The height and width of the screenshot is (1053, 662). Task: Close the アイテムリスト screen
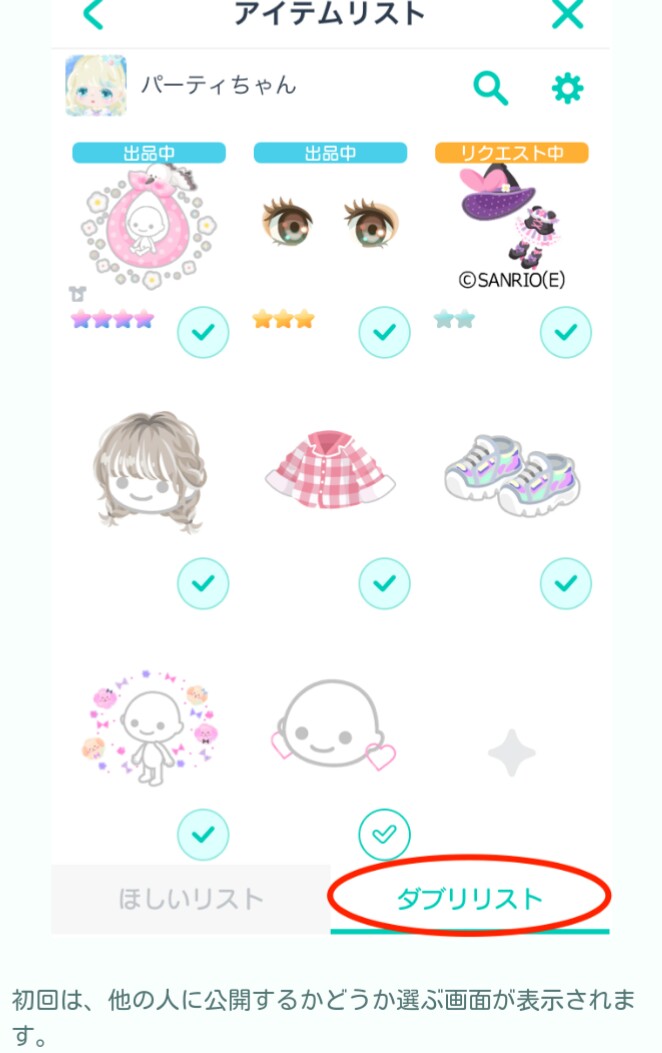click(567, 14)
